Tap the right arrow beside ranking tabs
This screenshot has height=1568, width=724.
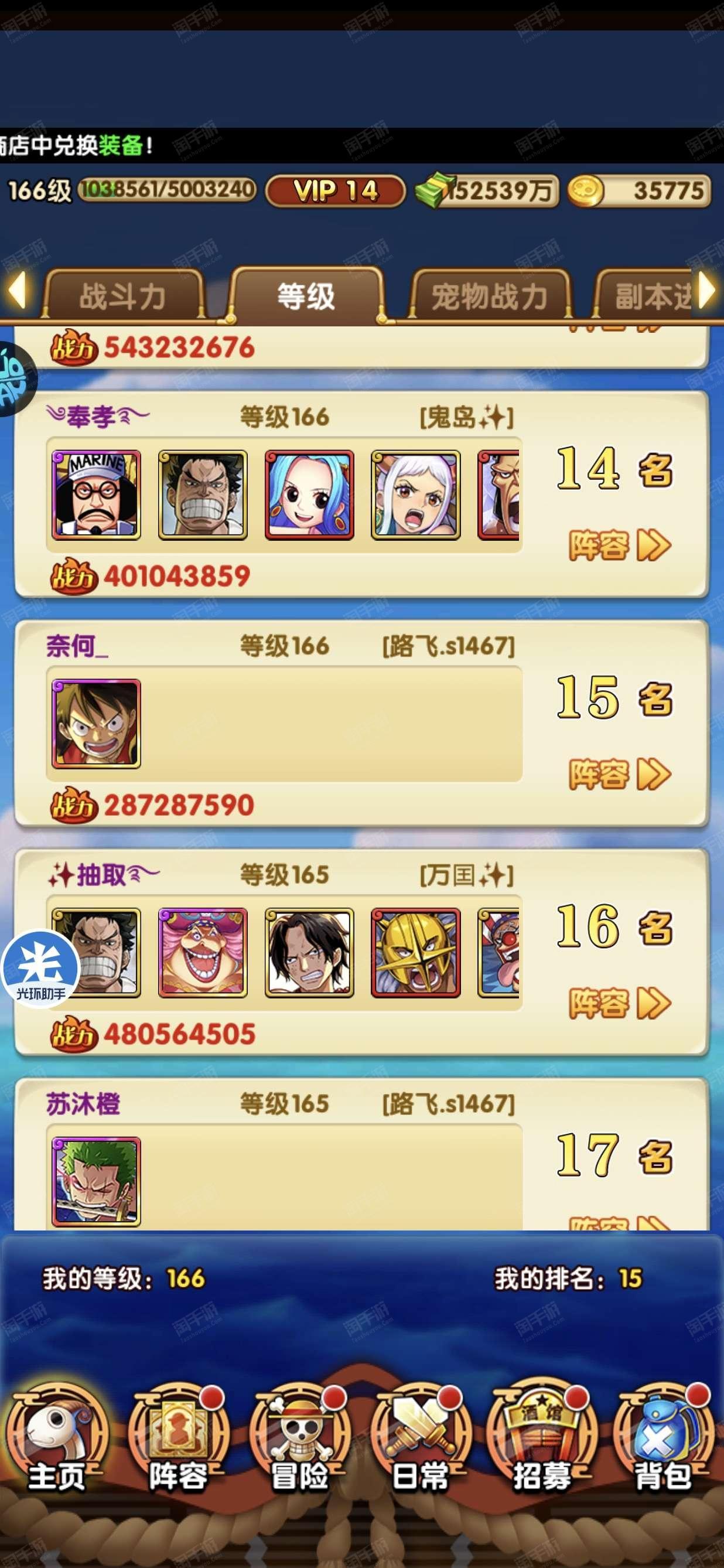tap(707, 291)
